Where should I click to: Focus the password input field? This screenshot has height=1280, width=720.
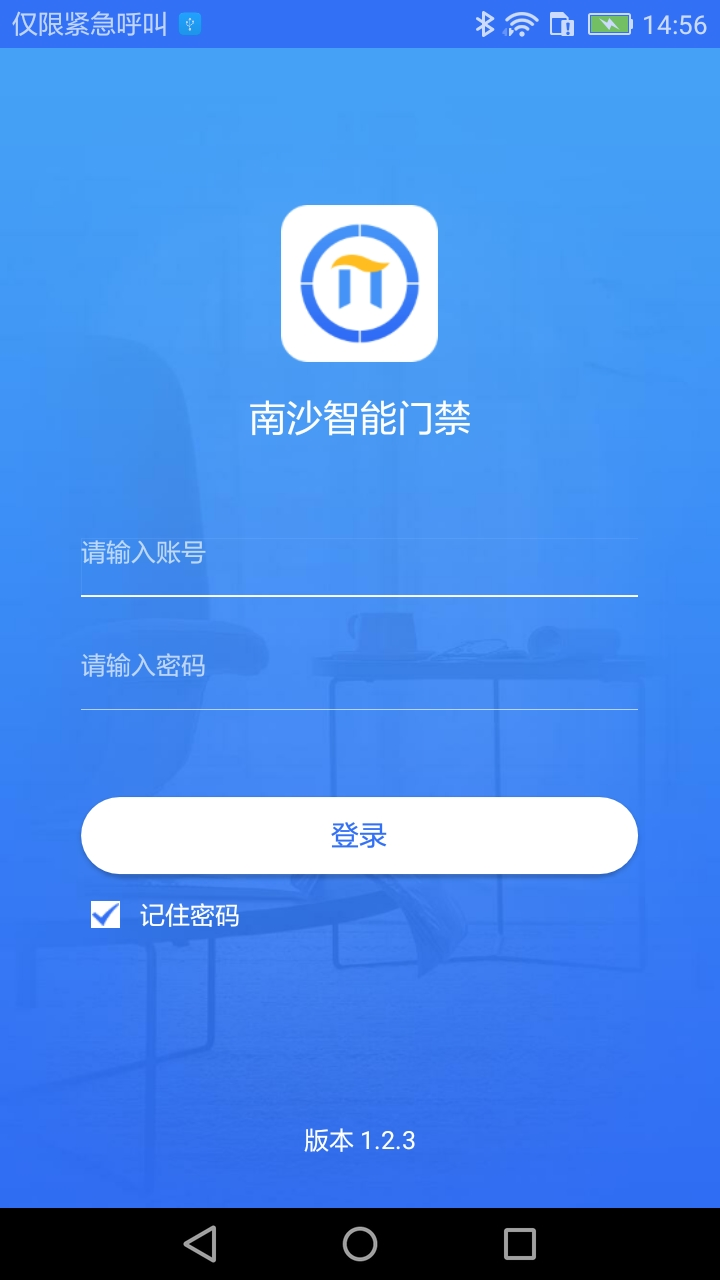[359, 666]
